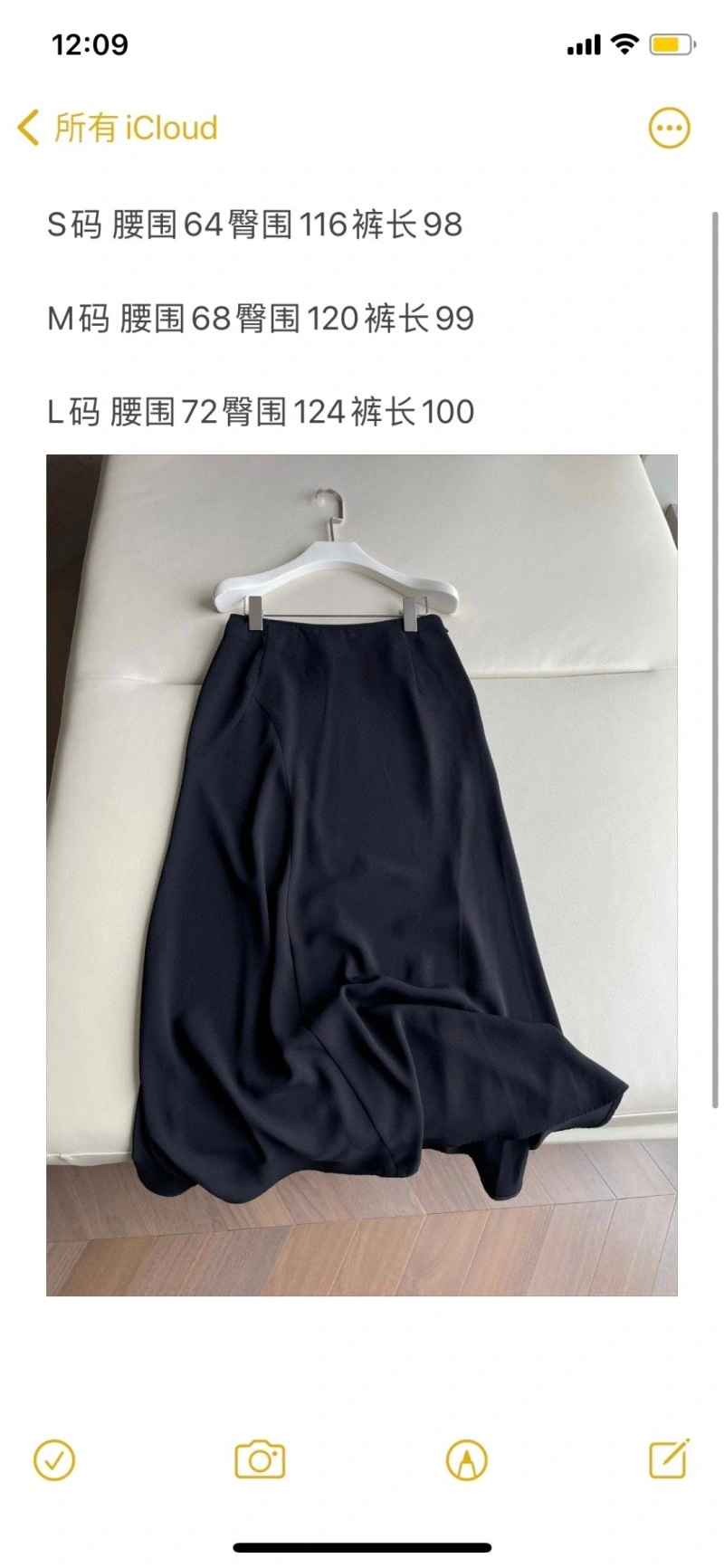Add a checklist to the note
724x1568 pixels.
[54, 1459]
